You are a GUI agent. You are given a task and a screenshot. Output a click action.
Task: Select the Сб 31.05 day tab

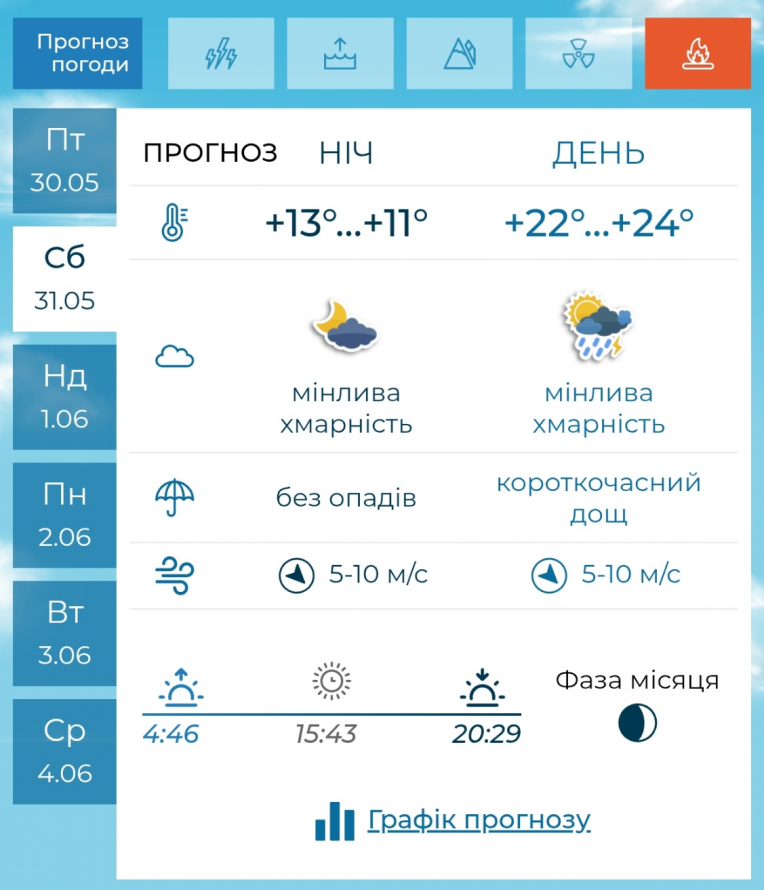click(65, 279)
